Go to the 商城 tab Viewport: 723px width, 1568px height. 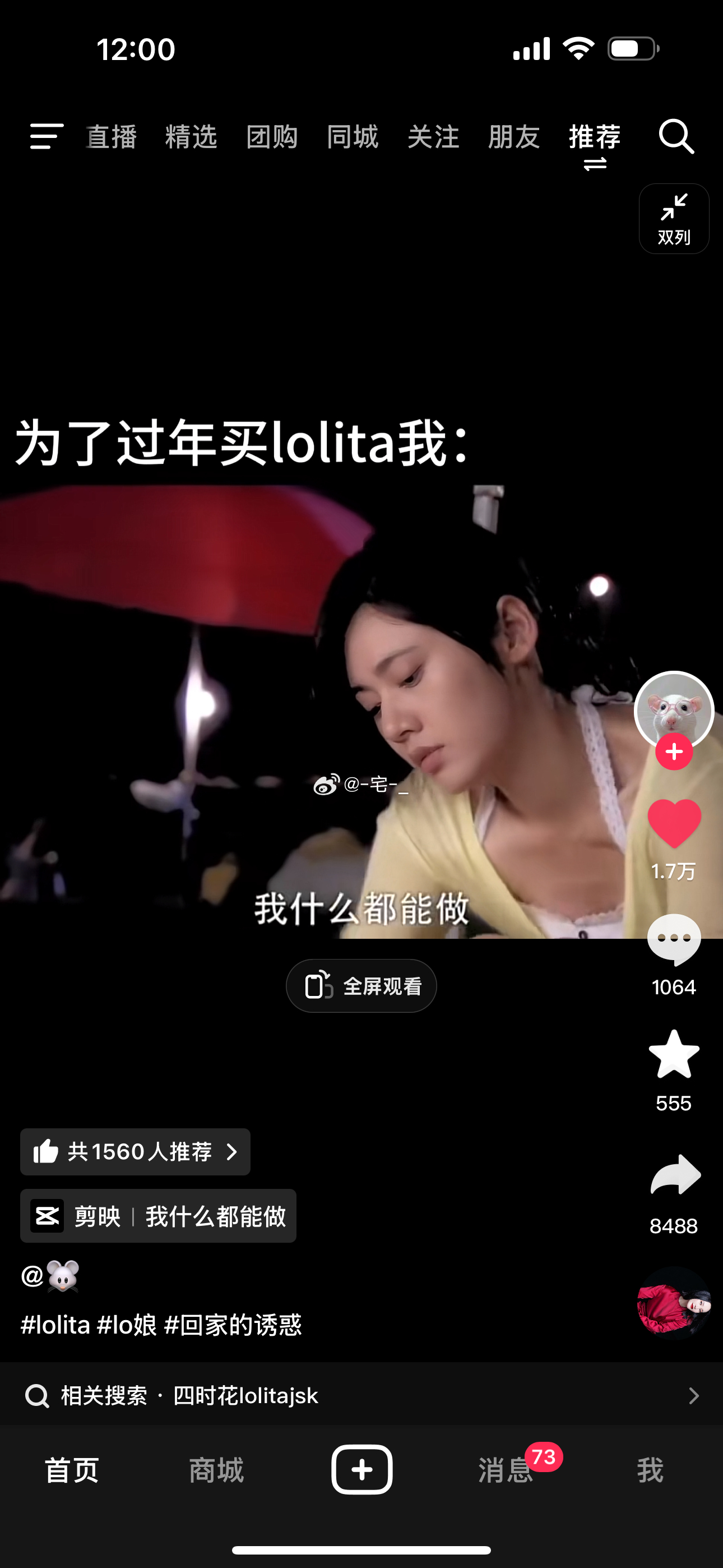coord(216,1470)
